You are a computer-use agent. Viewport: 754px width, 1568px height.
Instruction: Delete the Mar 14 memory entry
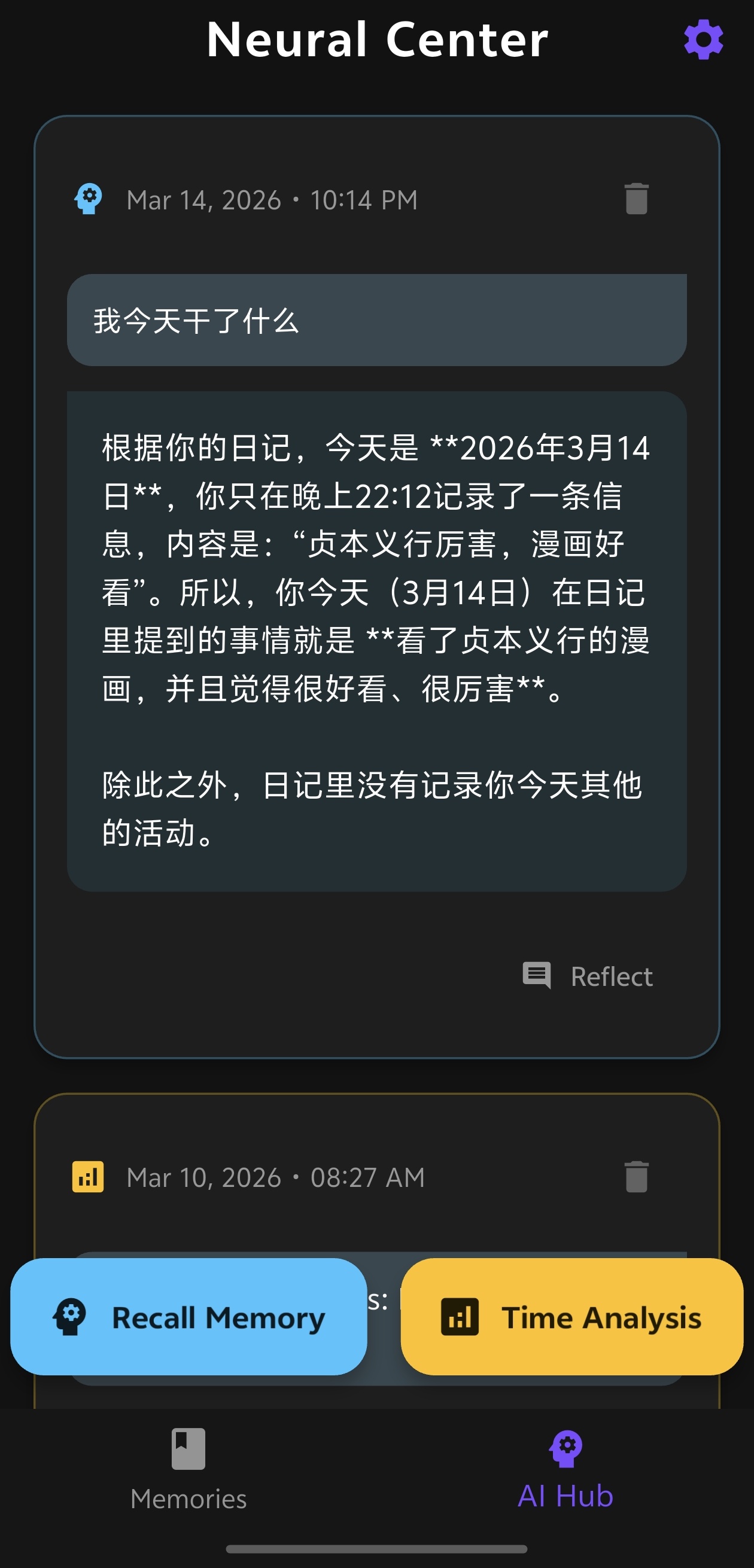(636, 199)
